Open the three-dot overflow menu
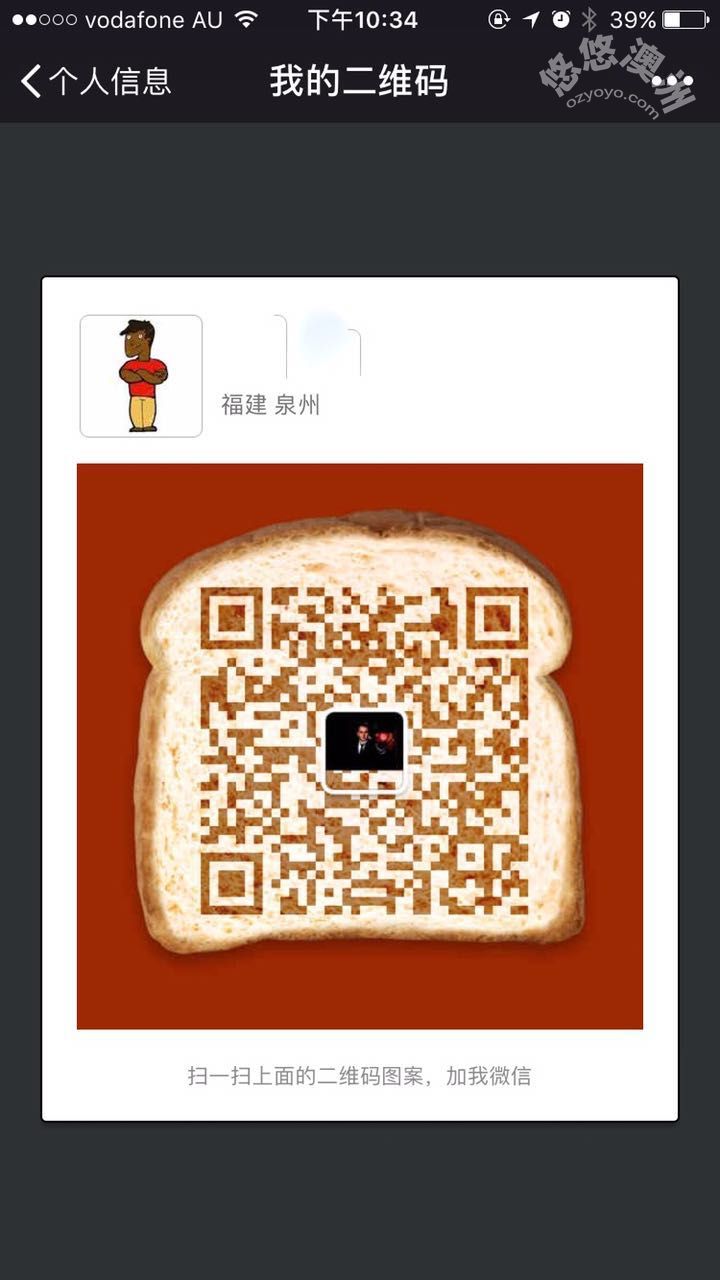Screen dimensions: 720x1280 (671, 81)
